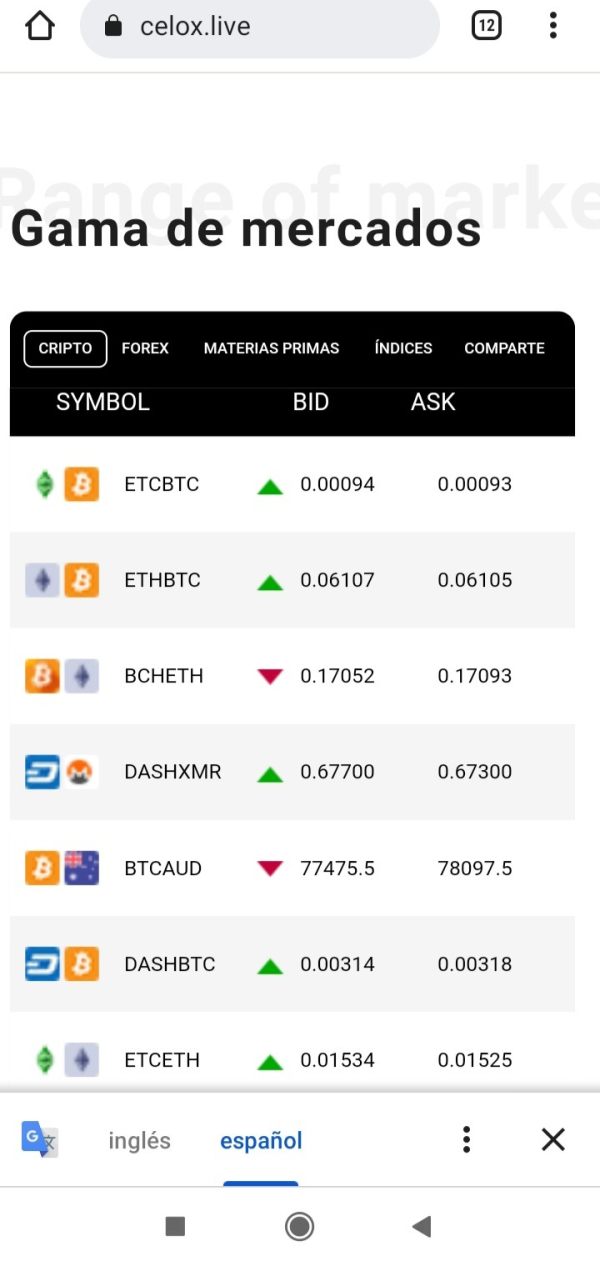Tap the celox.live address bar
Image resolution: width=600 pixels, height=1266 pixels.
coord(260,26)
